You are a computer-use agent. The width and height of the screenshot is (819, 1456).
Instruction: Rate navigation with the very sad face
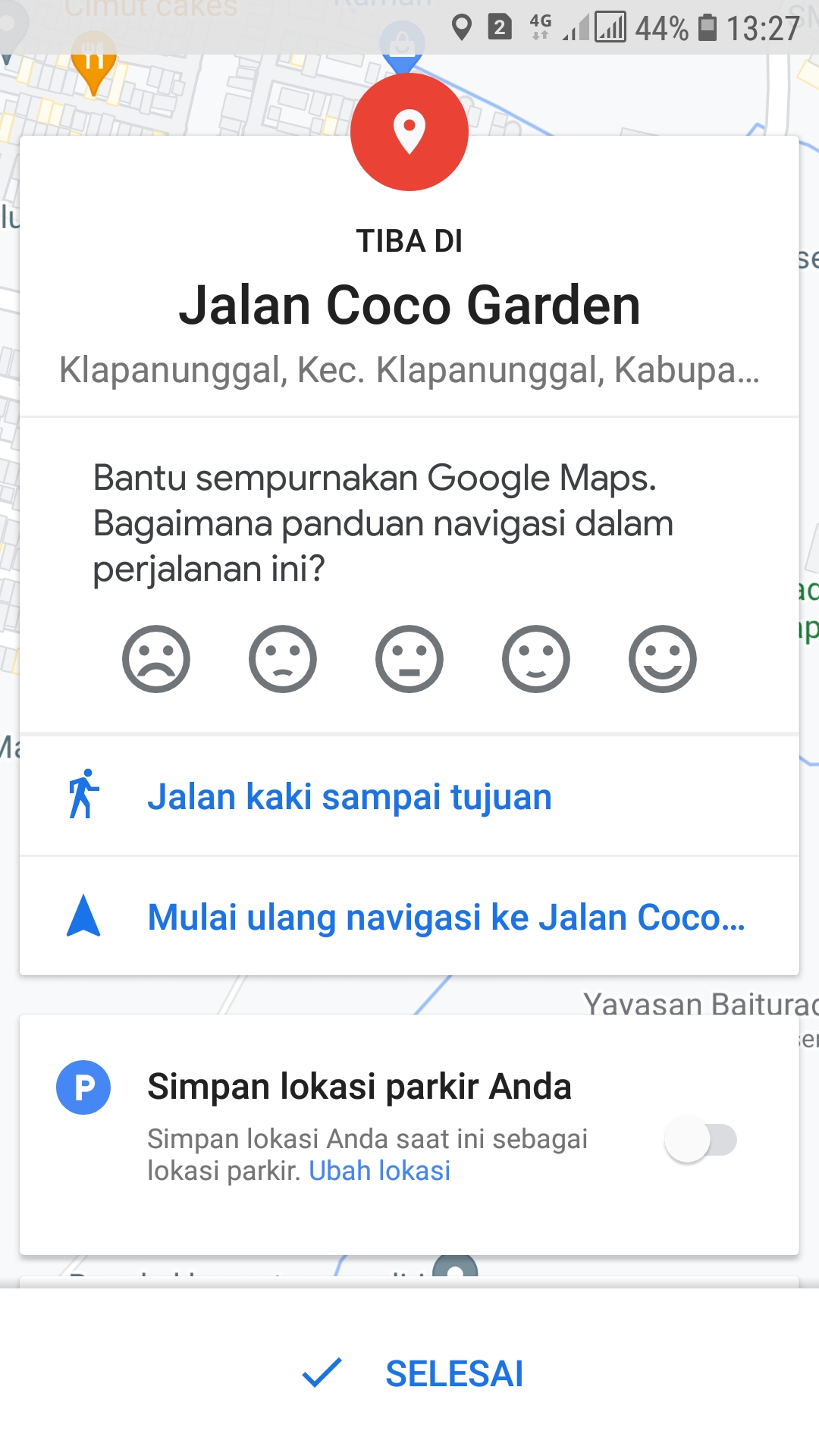(156, 659)
